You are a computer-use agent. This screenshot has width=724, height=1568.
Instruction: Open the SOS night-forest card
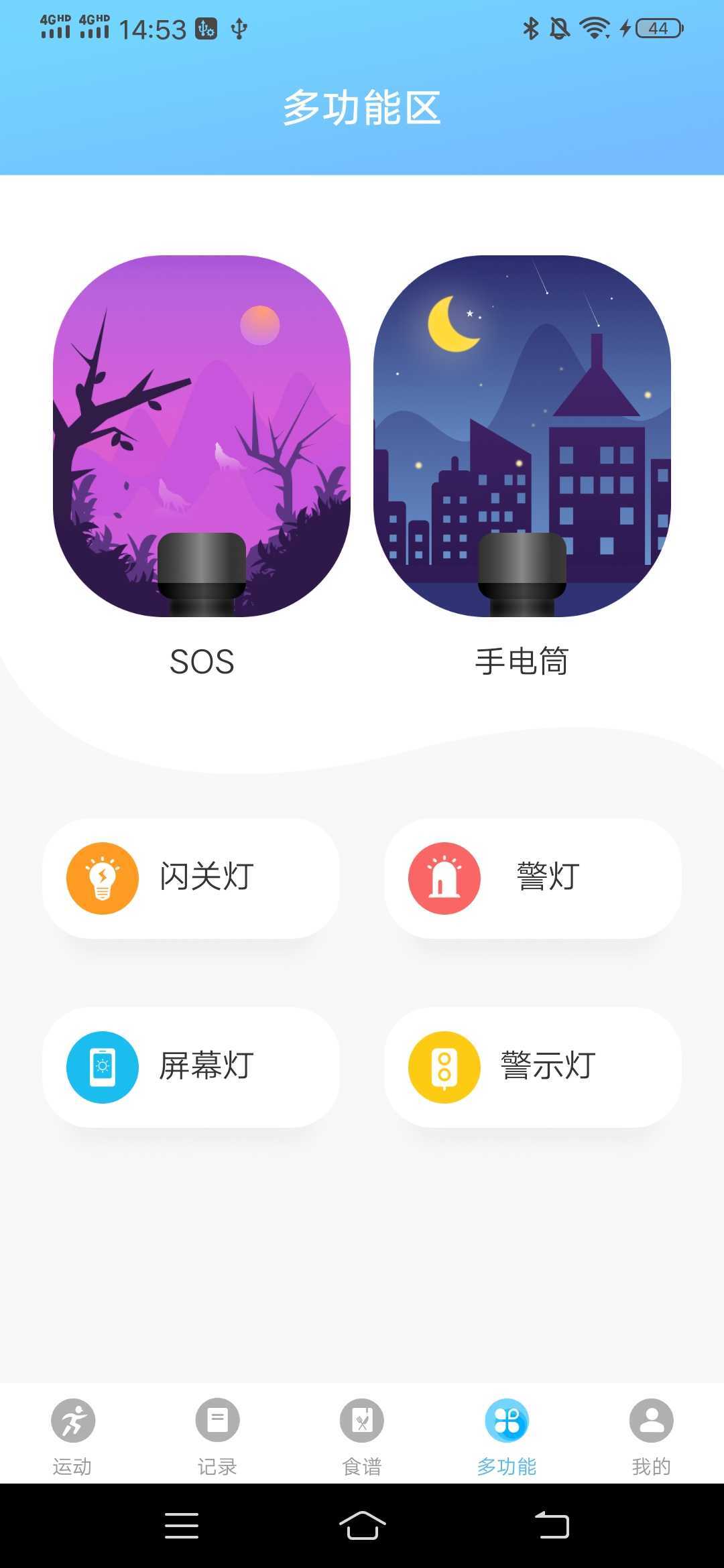(x=201, y=436)
